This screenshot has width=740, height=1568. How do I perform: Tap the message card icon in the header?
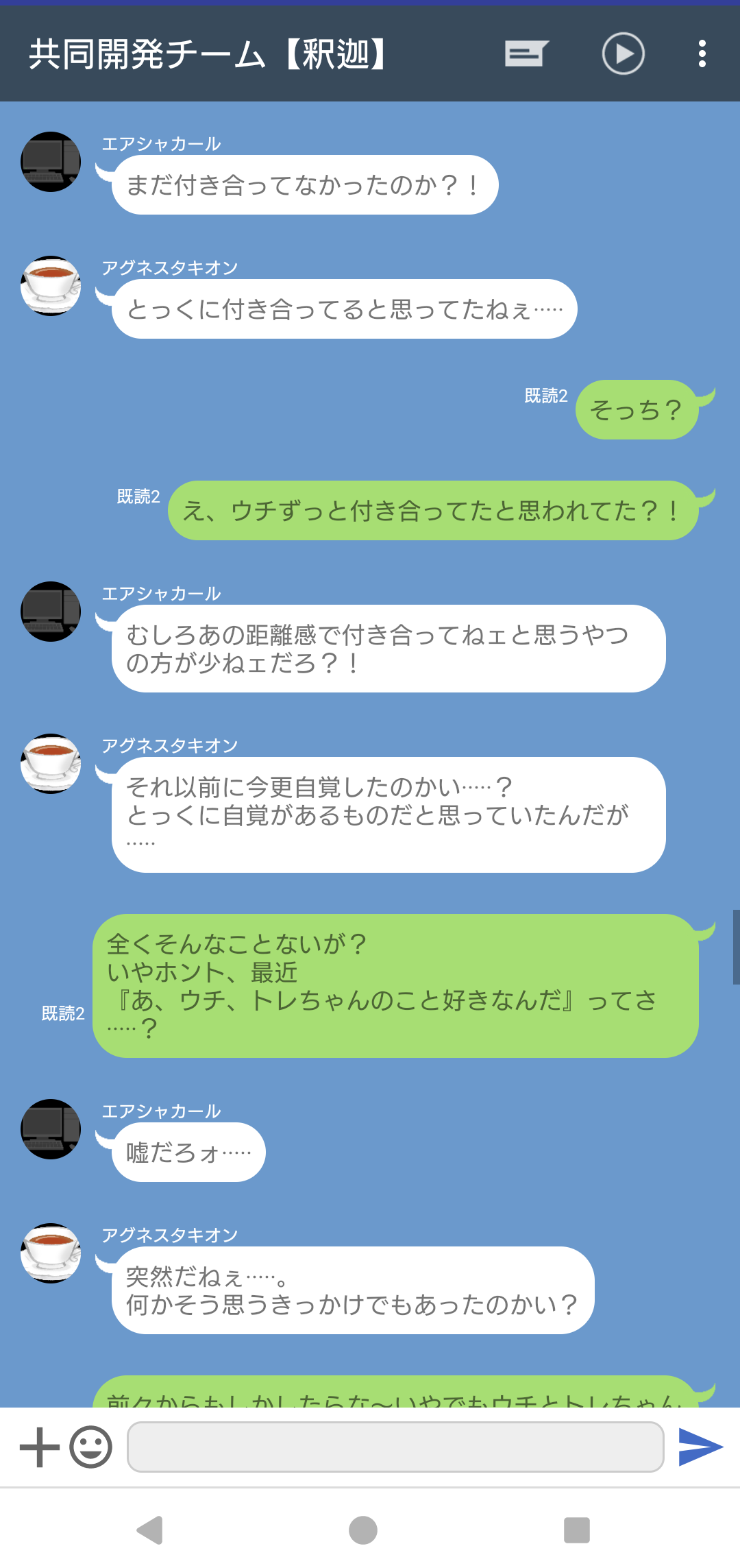(x=526, y=53)
